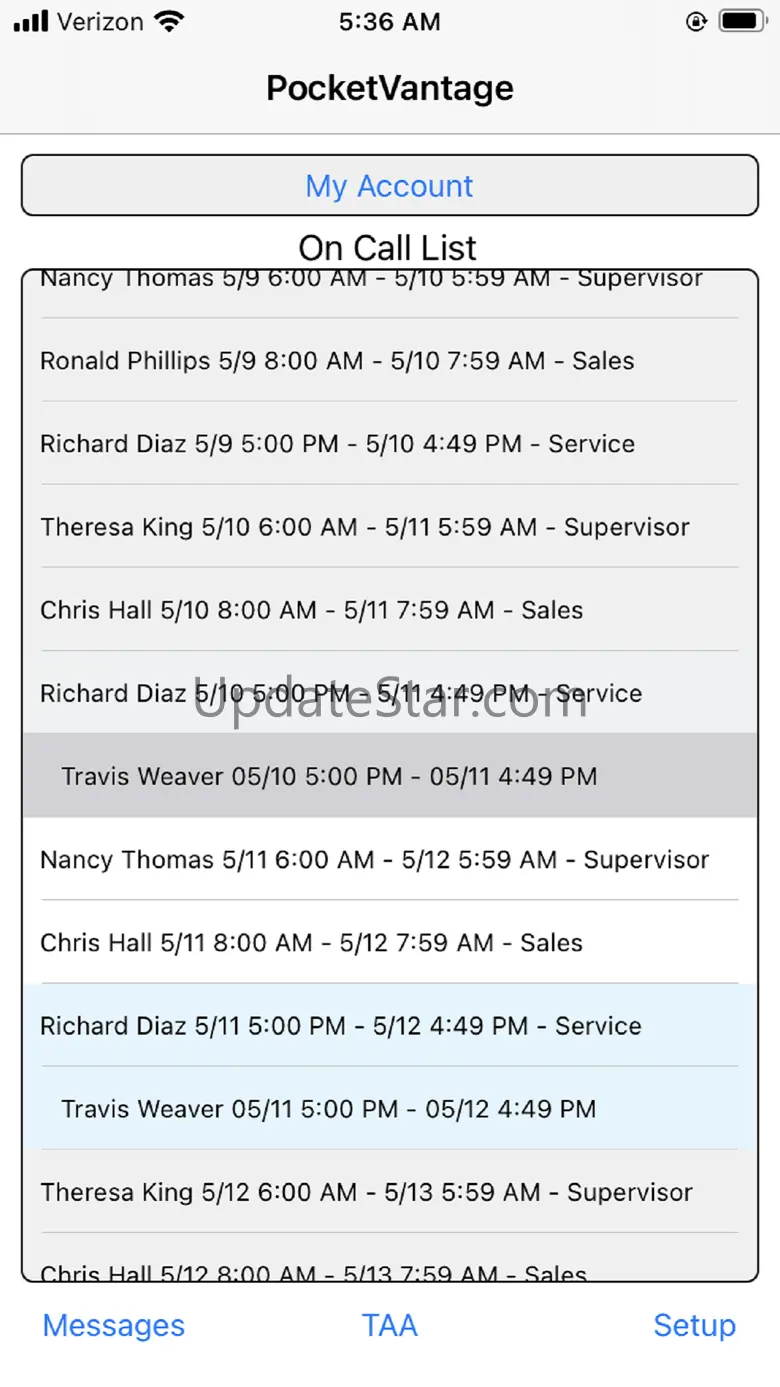Open Theresa King 5/12 Supervisor entry
This screenshot has height=1387, width=780.
pos(366,1192)
